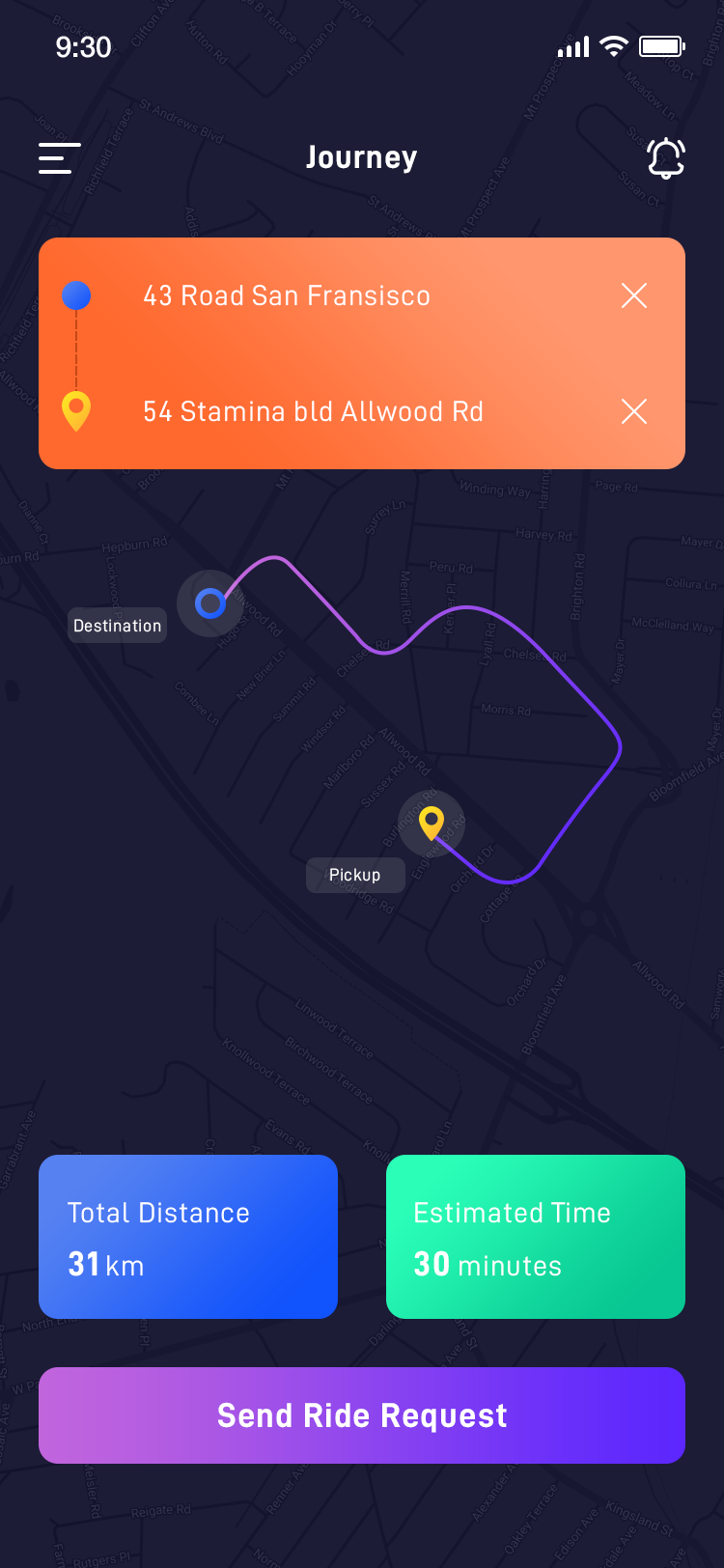Send Ride Request

point(362,1415)
